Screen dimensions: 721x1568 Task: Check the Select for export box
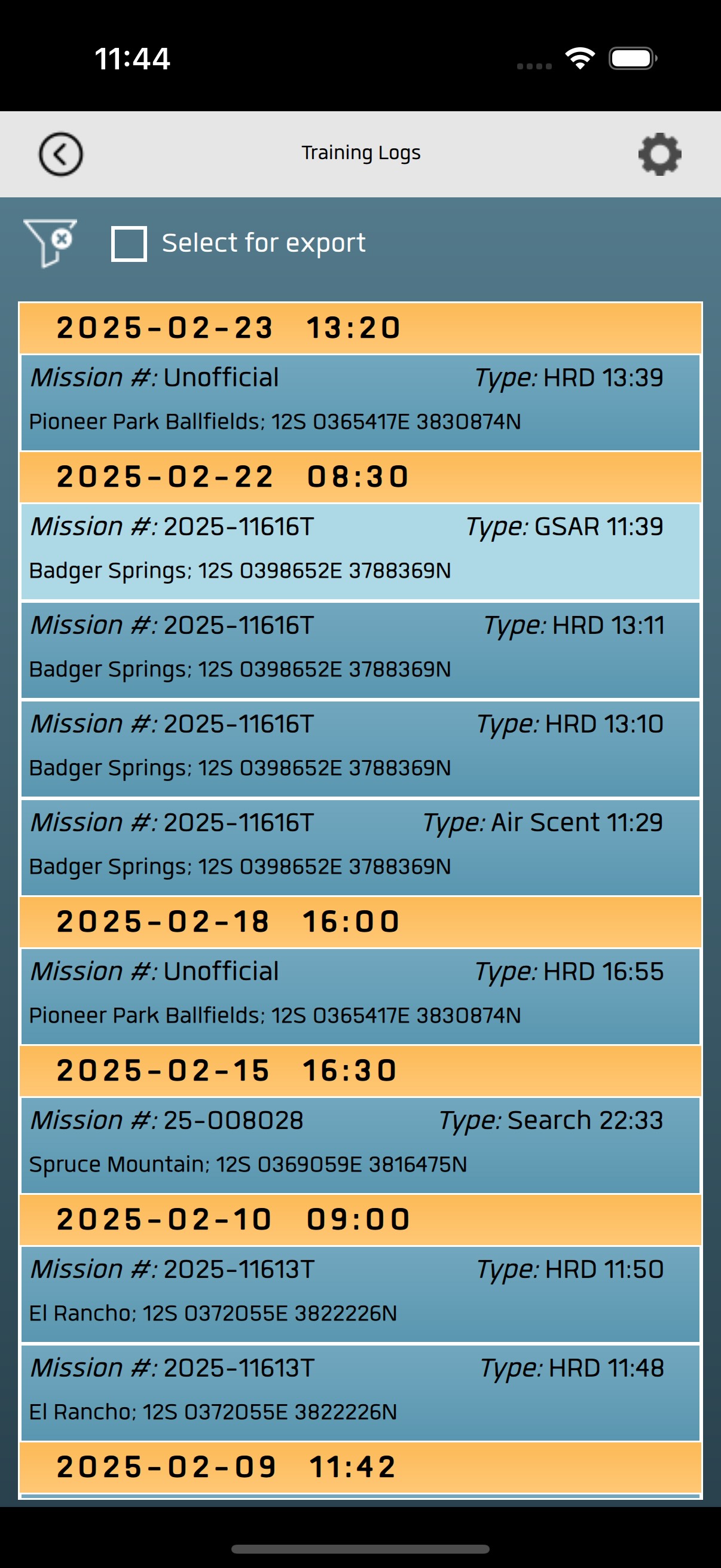[129, 243]
